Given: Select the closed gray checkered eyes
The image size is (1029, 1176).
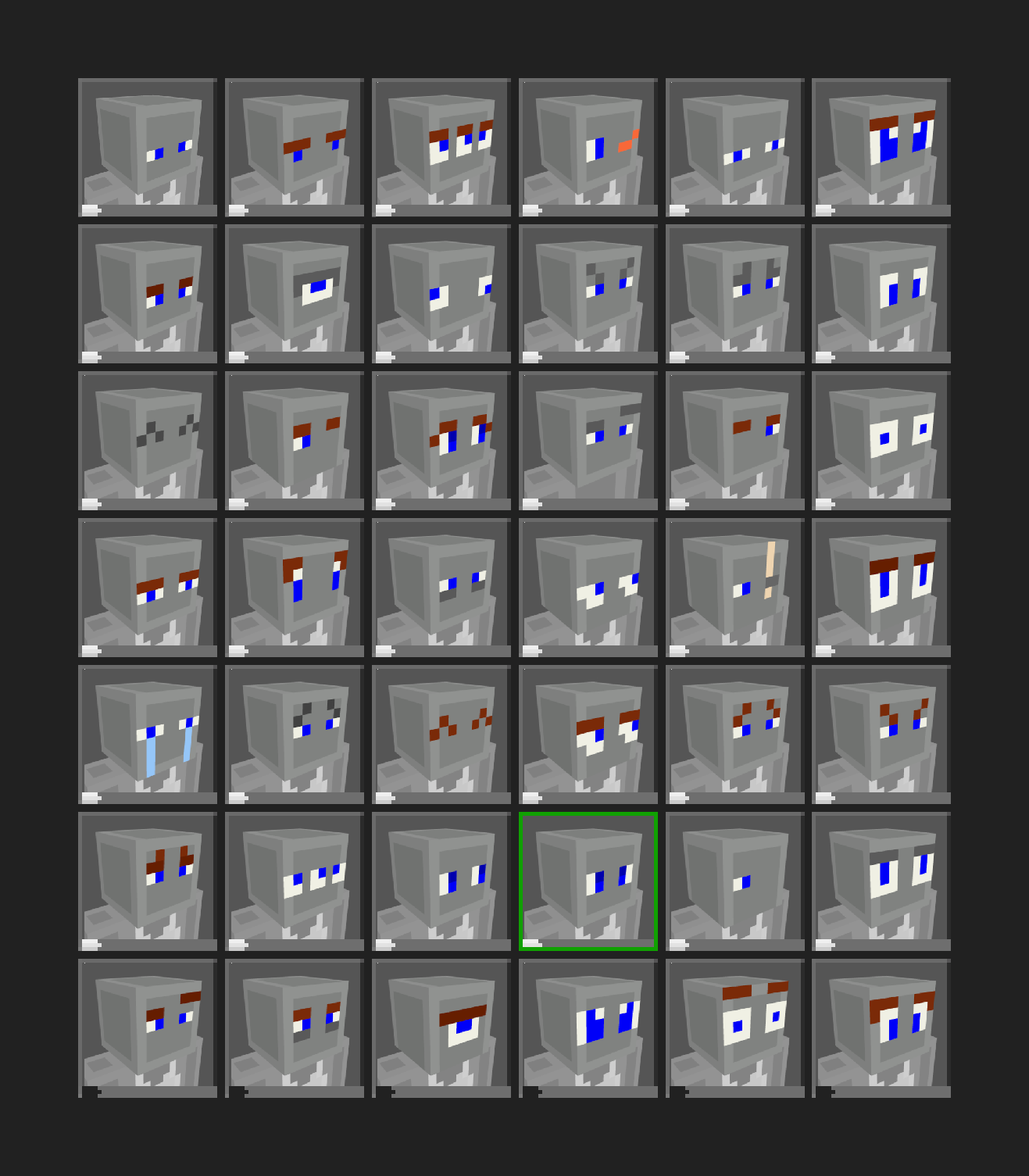Looking at the screenshot, I should pos(148,441).
